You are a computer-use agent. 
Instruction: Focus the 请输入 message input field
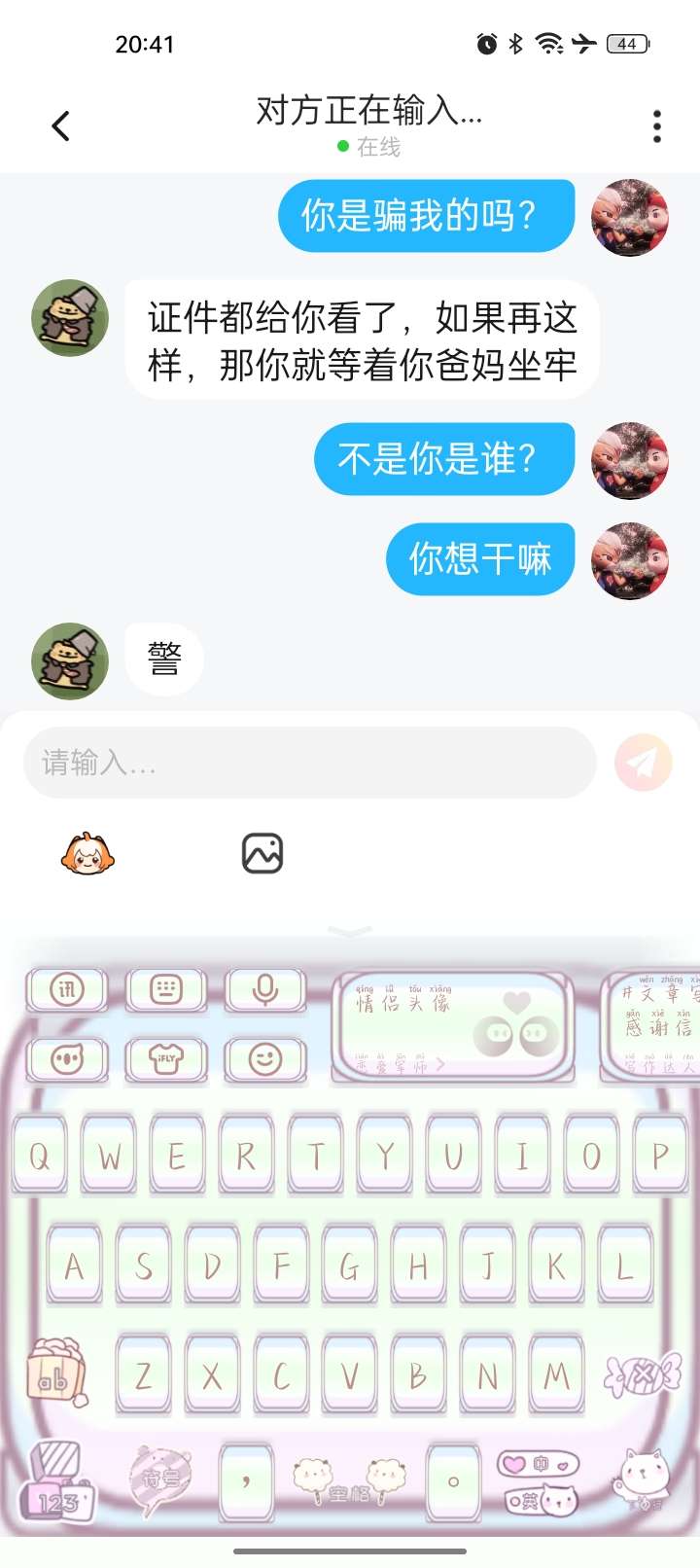tap(309, 763)
